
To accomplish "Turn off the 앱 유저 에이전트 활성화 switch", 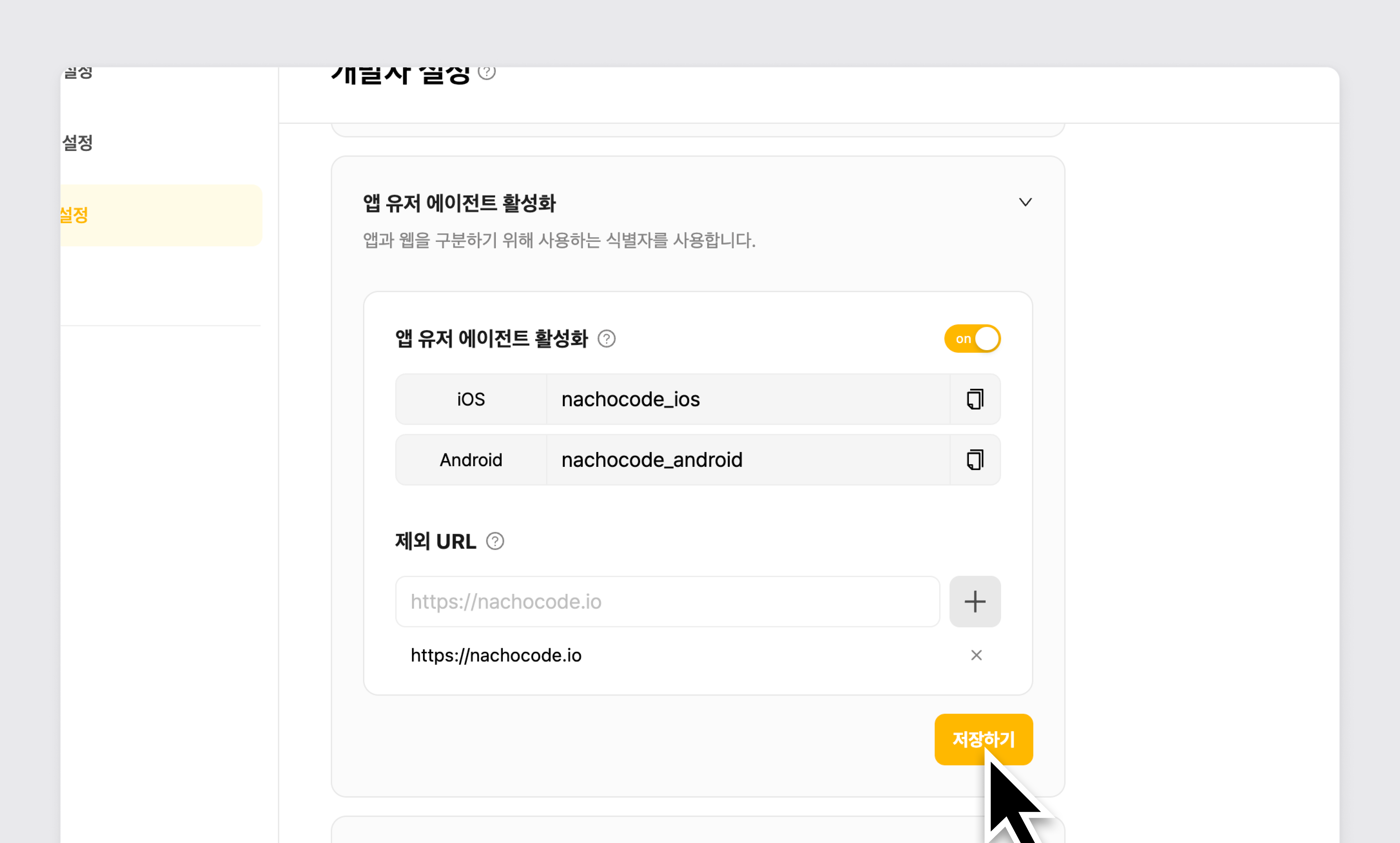I will coord(972,339).
